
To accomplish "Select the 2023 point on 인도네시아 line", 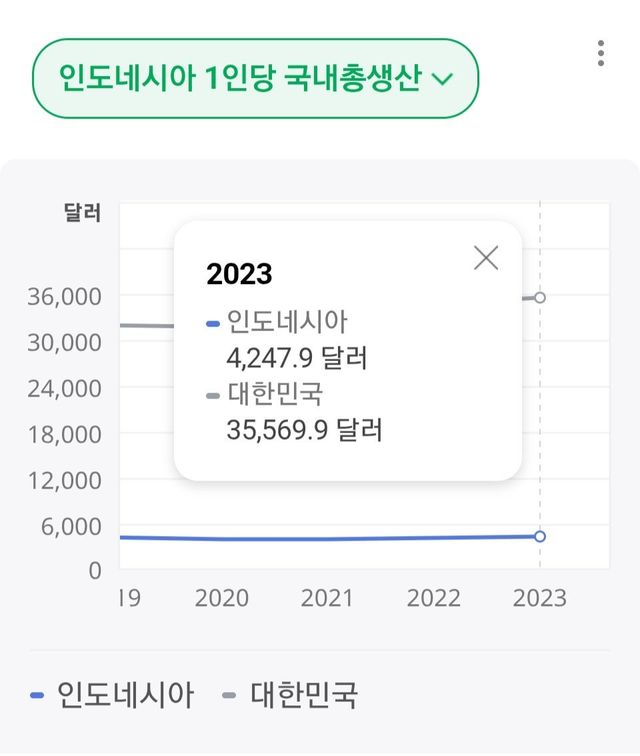I will click(540, 536).
